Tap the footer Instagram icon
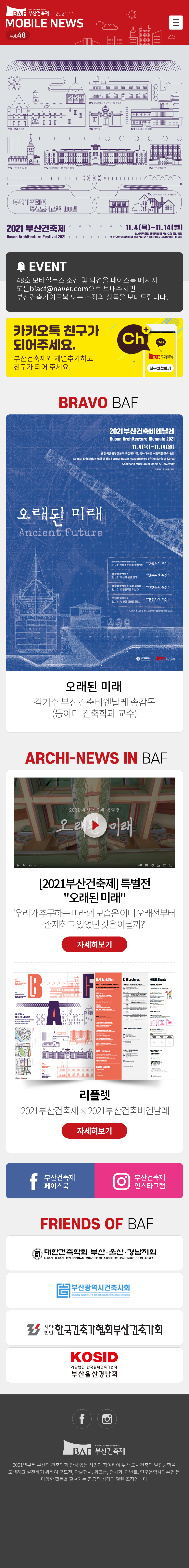The width and height of the screenshot is (189, 1568). click(107, 1419)
